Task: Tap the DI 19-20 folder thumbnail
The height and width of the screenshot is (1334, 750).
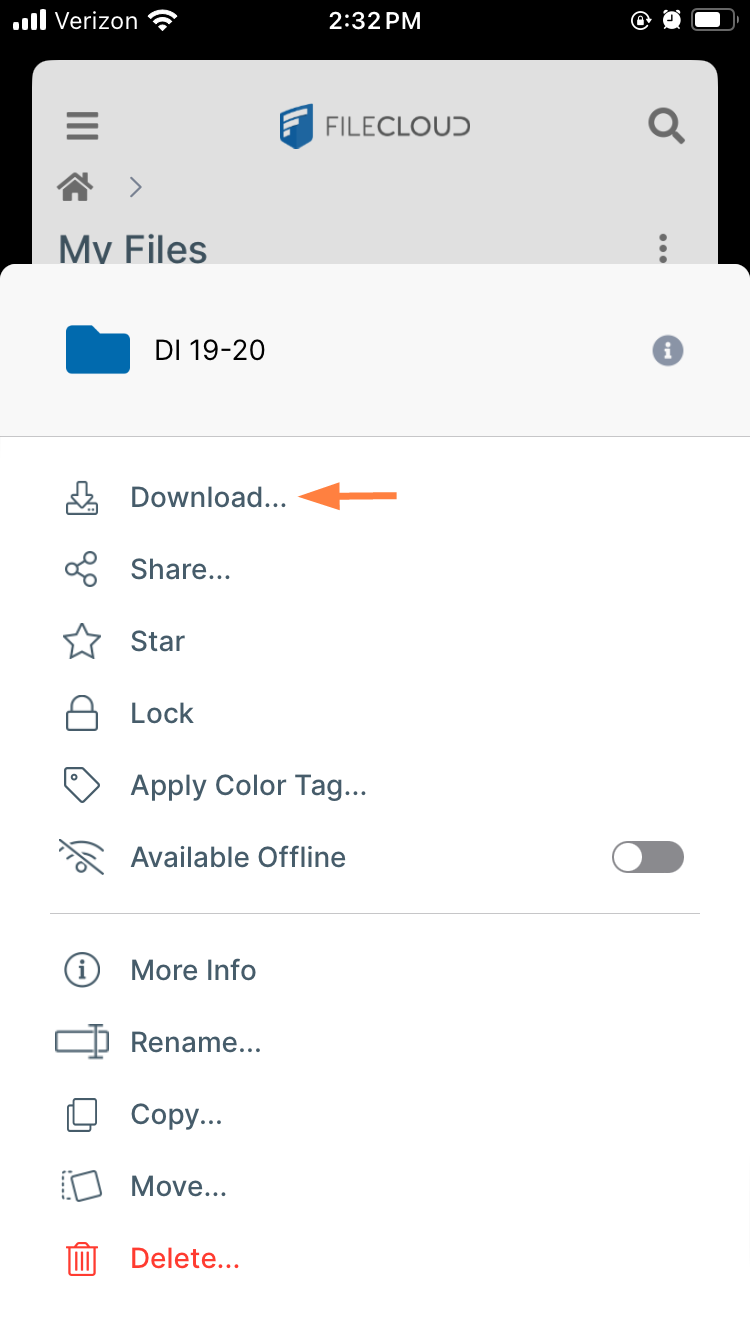Action: 97,350
